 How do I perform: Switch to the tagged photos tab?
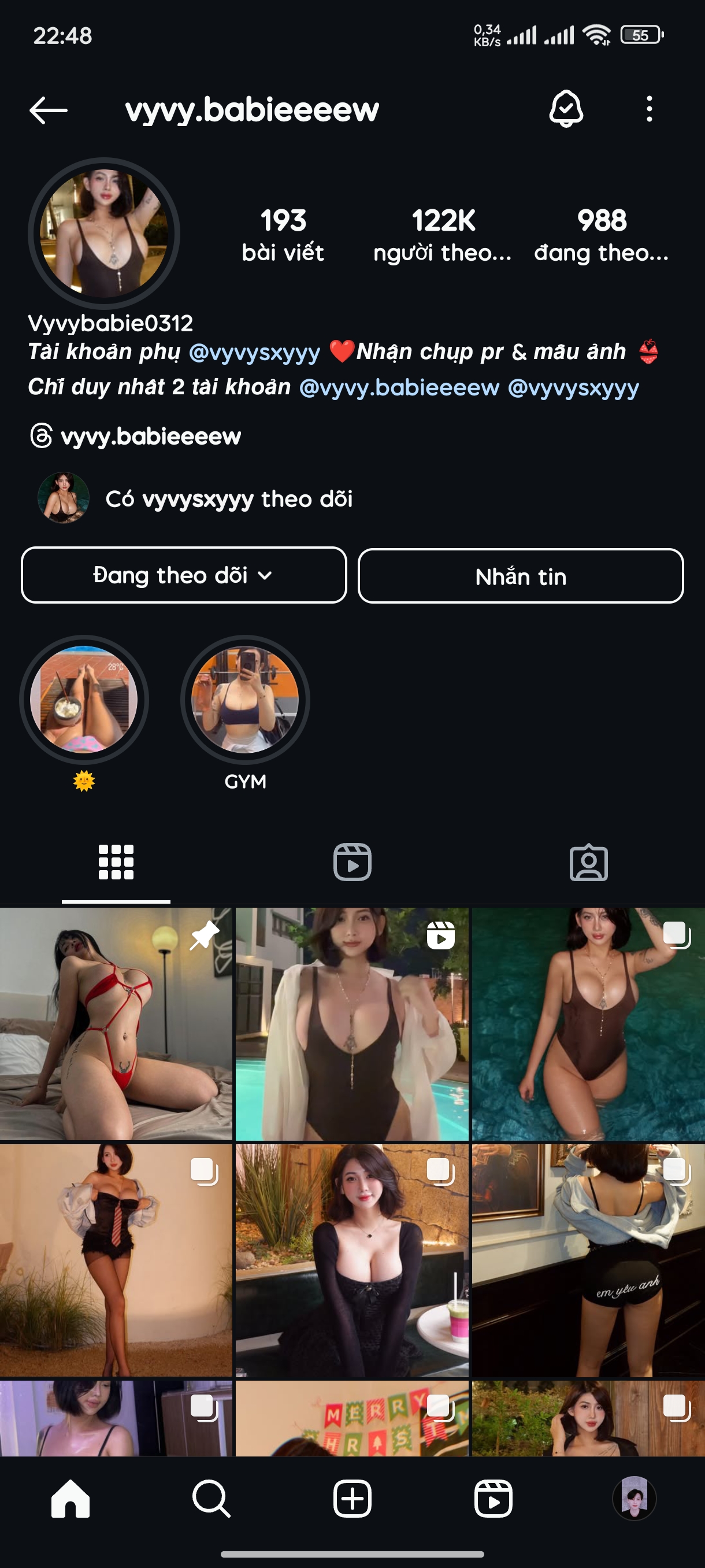tap(588, 862)
